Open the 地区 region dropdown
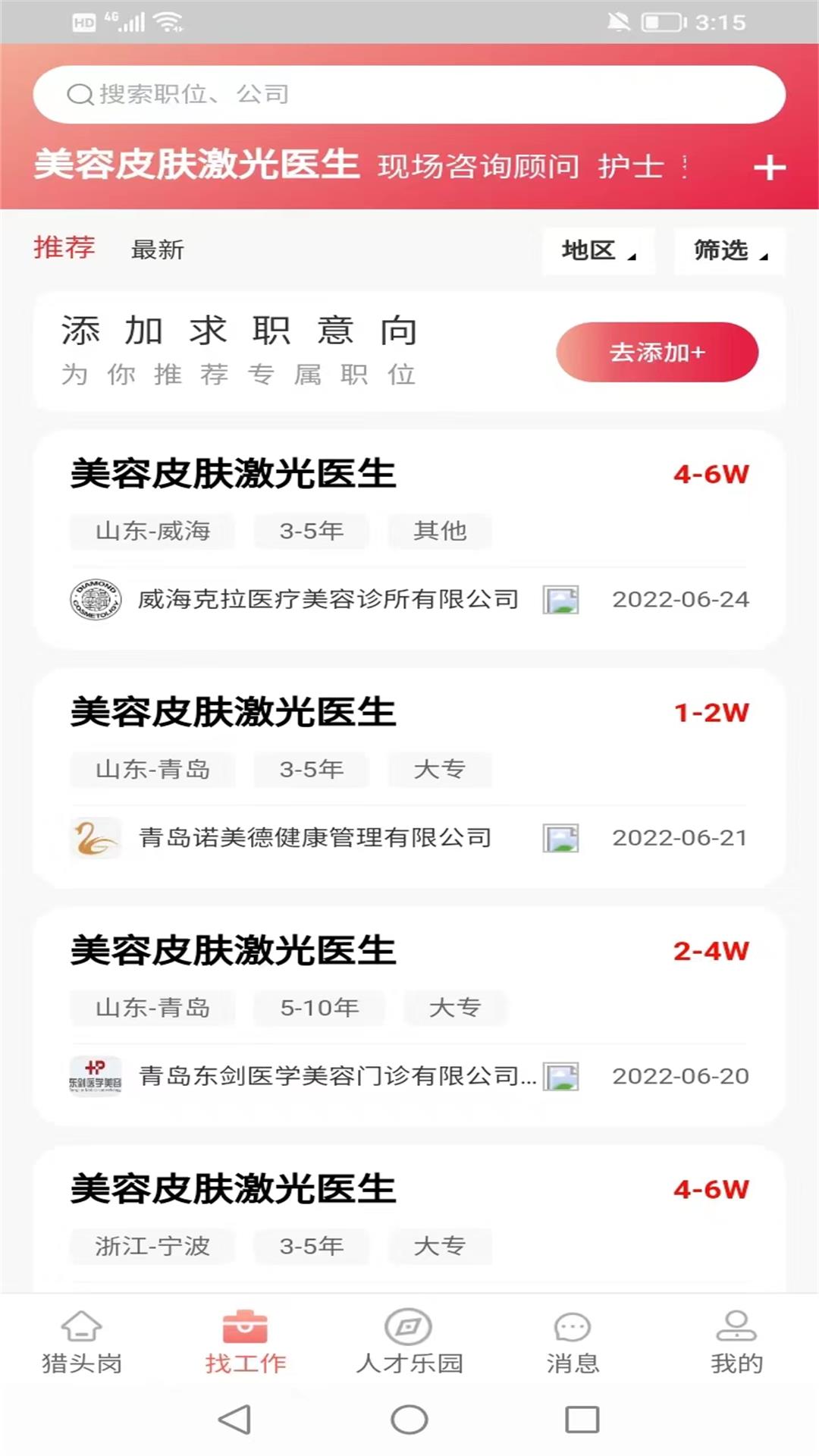The height and width of the screenshot is (1456, 819). [598, 250]
